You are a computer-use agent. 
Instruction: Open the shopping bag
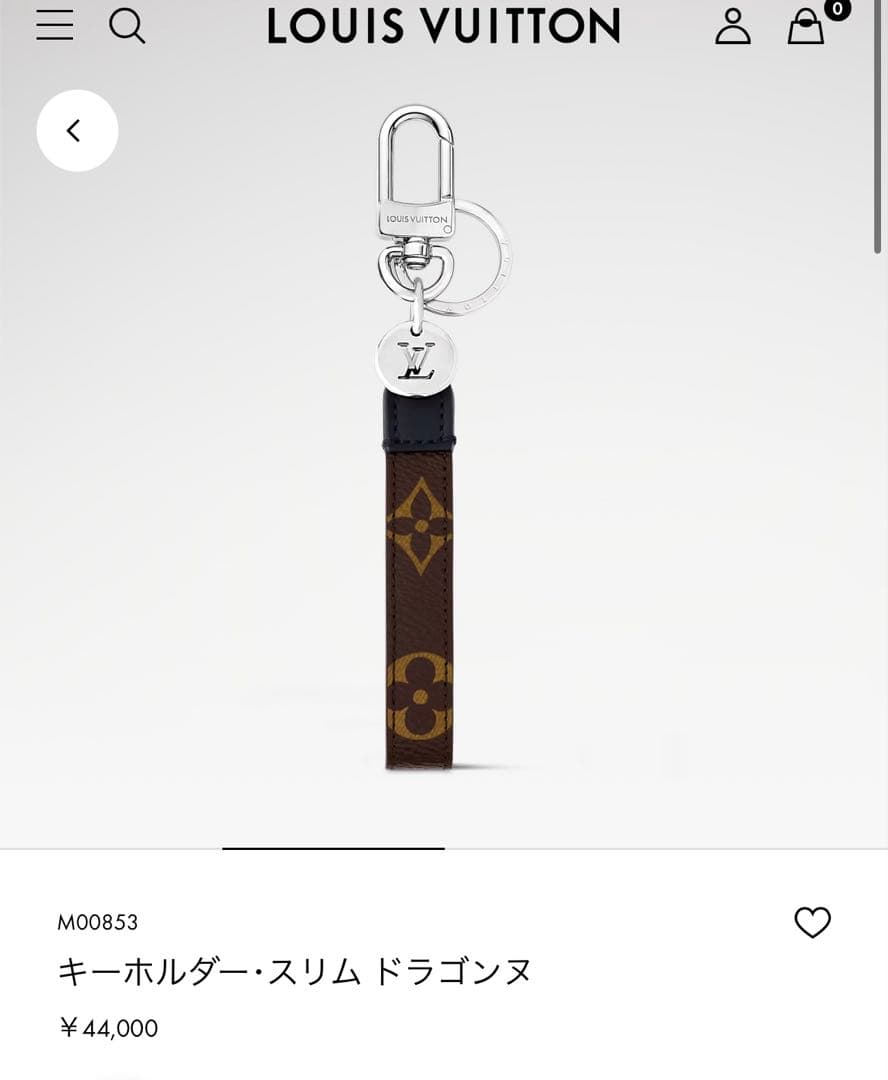click(806, 26)
